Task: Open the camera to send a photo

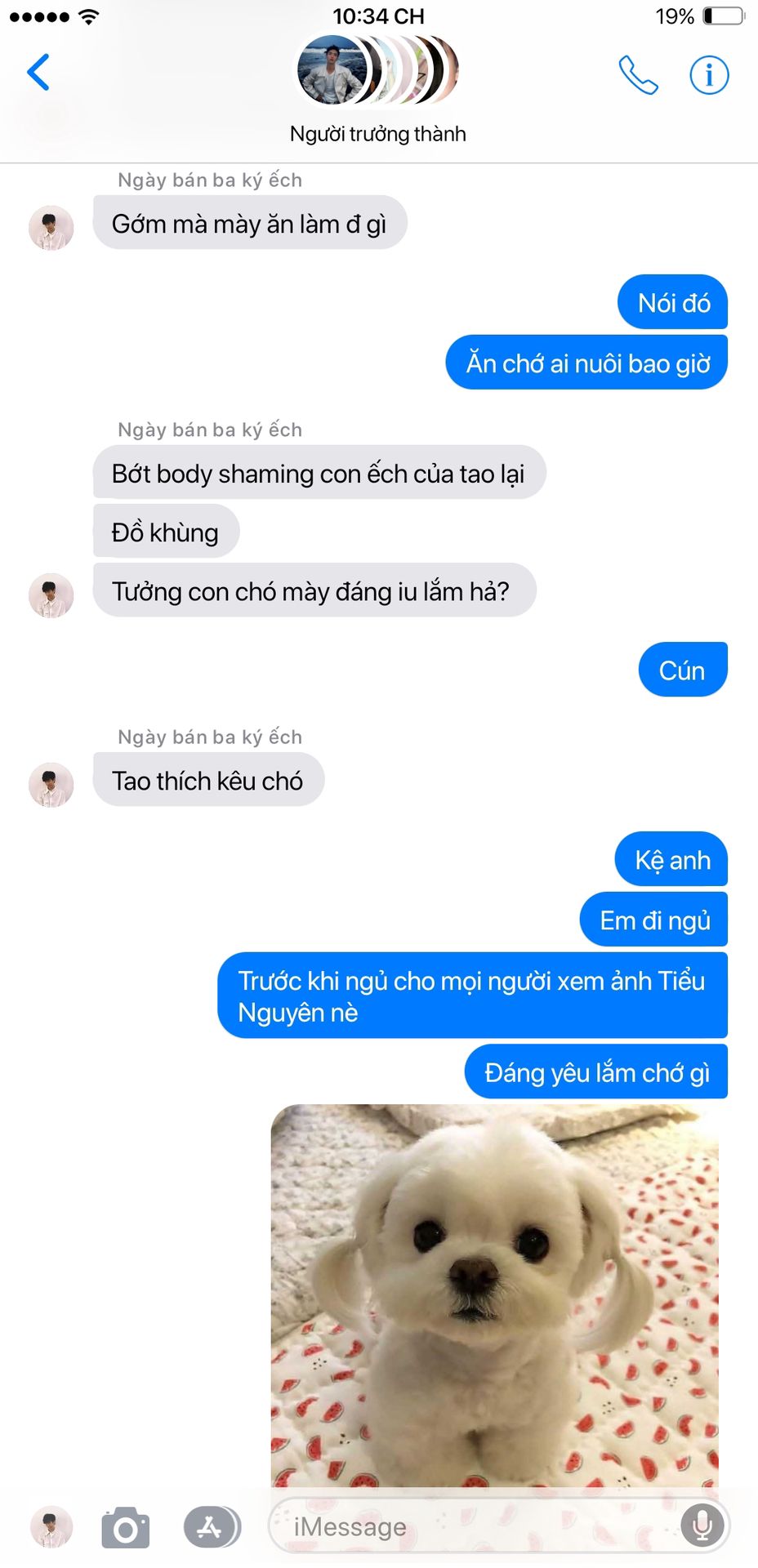Action: click(126, 1527)
